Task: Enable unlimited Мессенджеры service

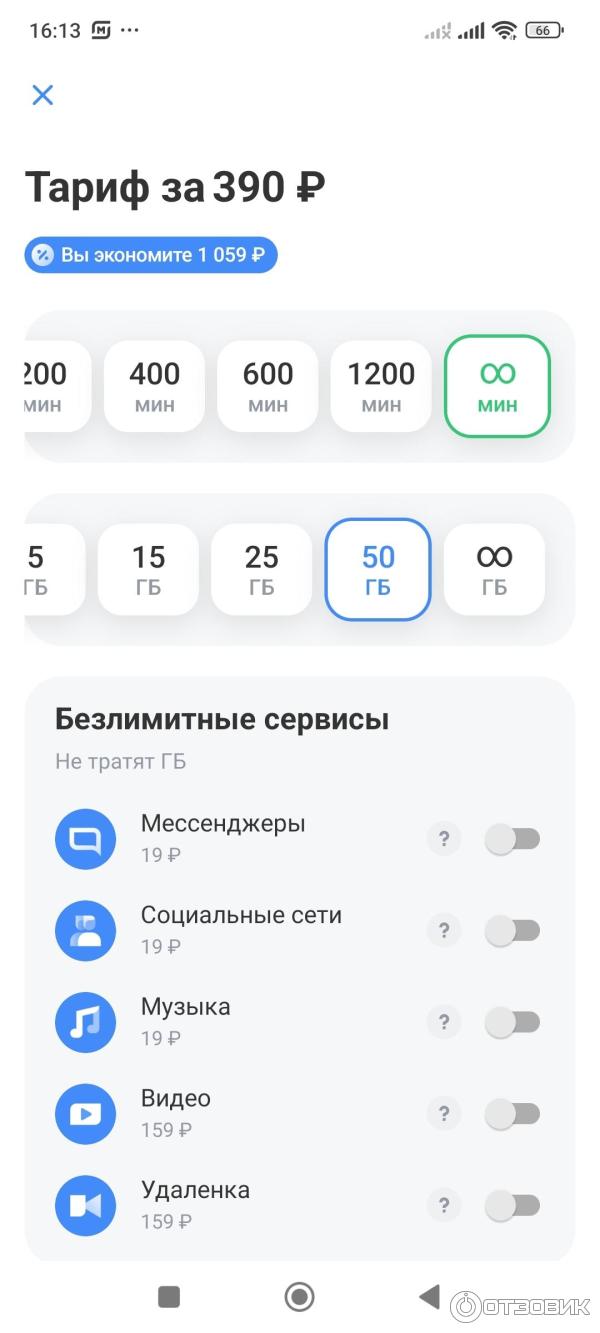Action: 512,839
